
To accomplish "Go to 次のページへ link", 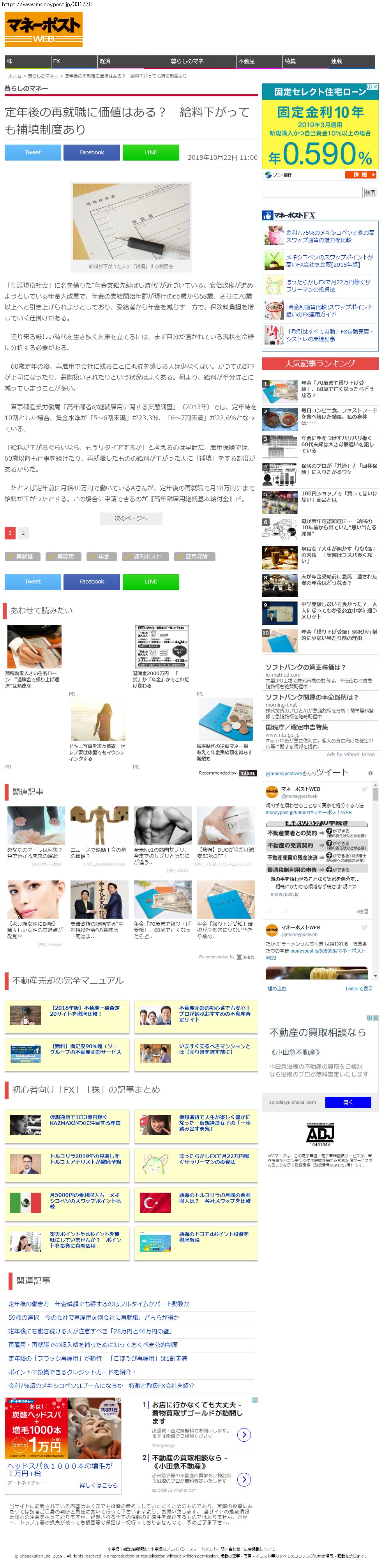I will (131, 518).
